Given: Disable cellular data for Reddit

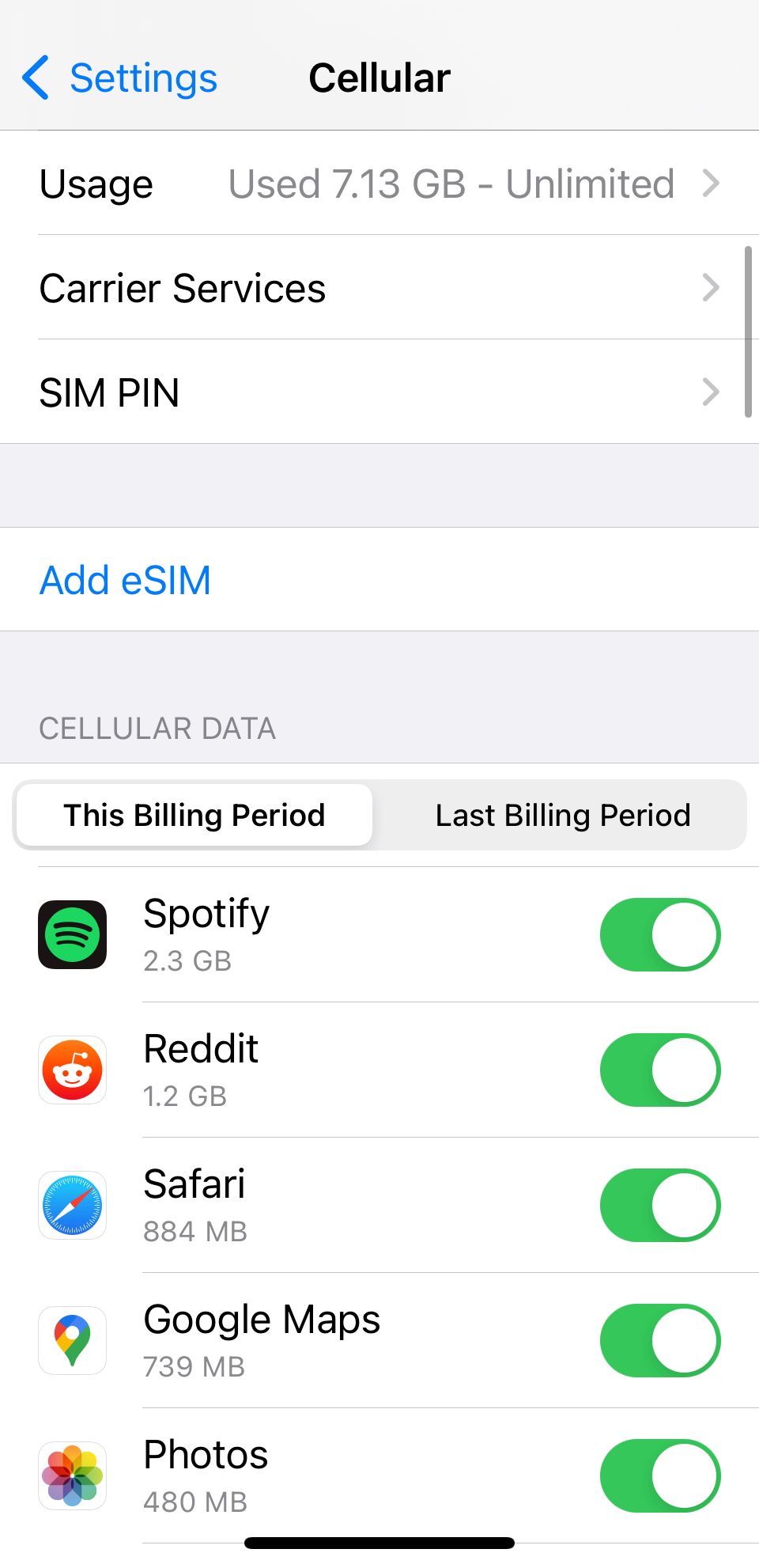Looking at the screenshot, I should pyautogui.click(x=659, y=1070).
